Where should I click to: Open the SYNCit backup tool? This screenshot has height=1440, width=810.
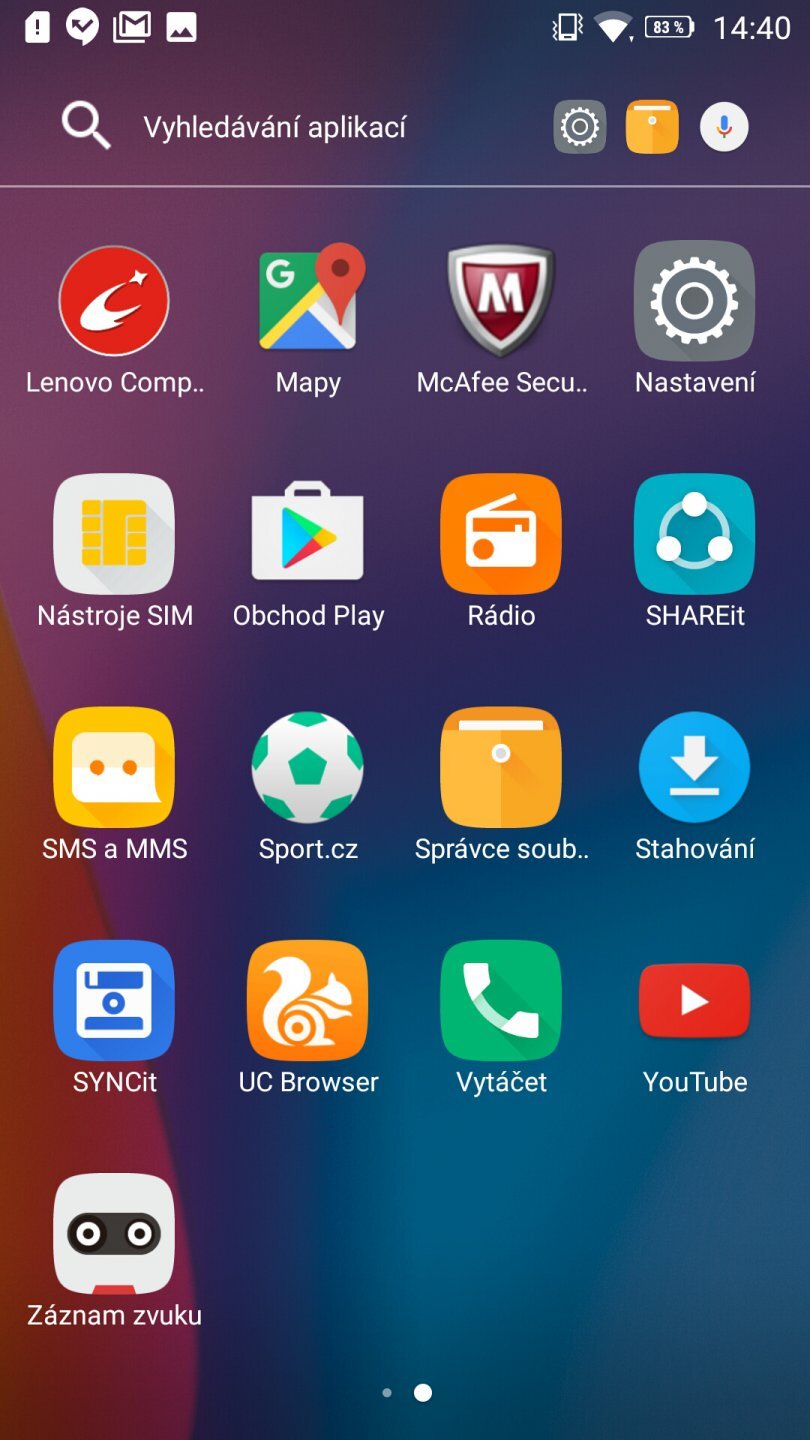[114, 1000]
